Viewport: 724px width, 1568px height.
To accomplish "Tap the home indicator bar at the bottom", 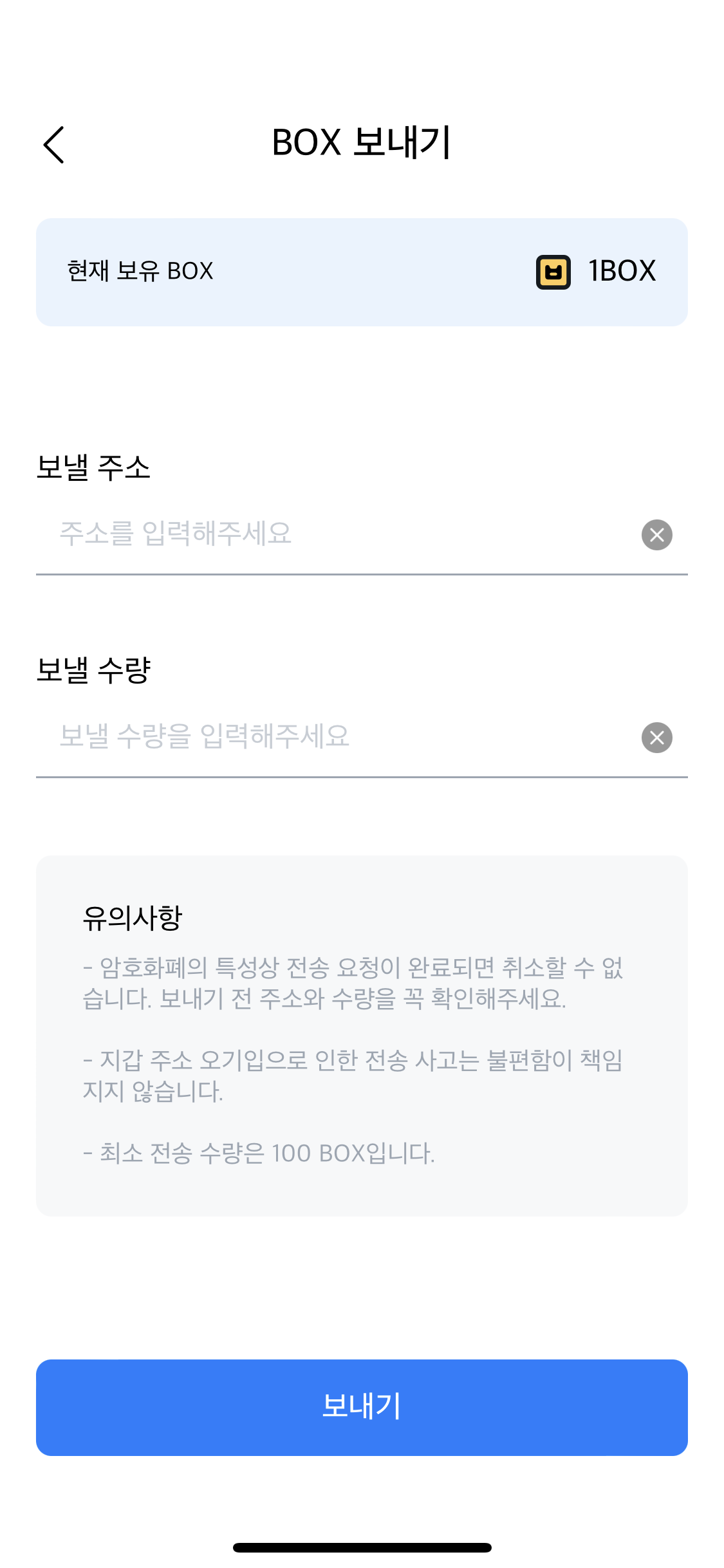I will 362,1545.
